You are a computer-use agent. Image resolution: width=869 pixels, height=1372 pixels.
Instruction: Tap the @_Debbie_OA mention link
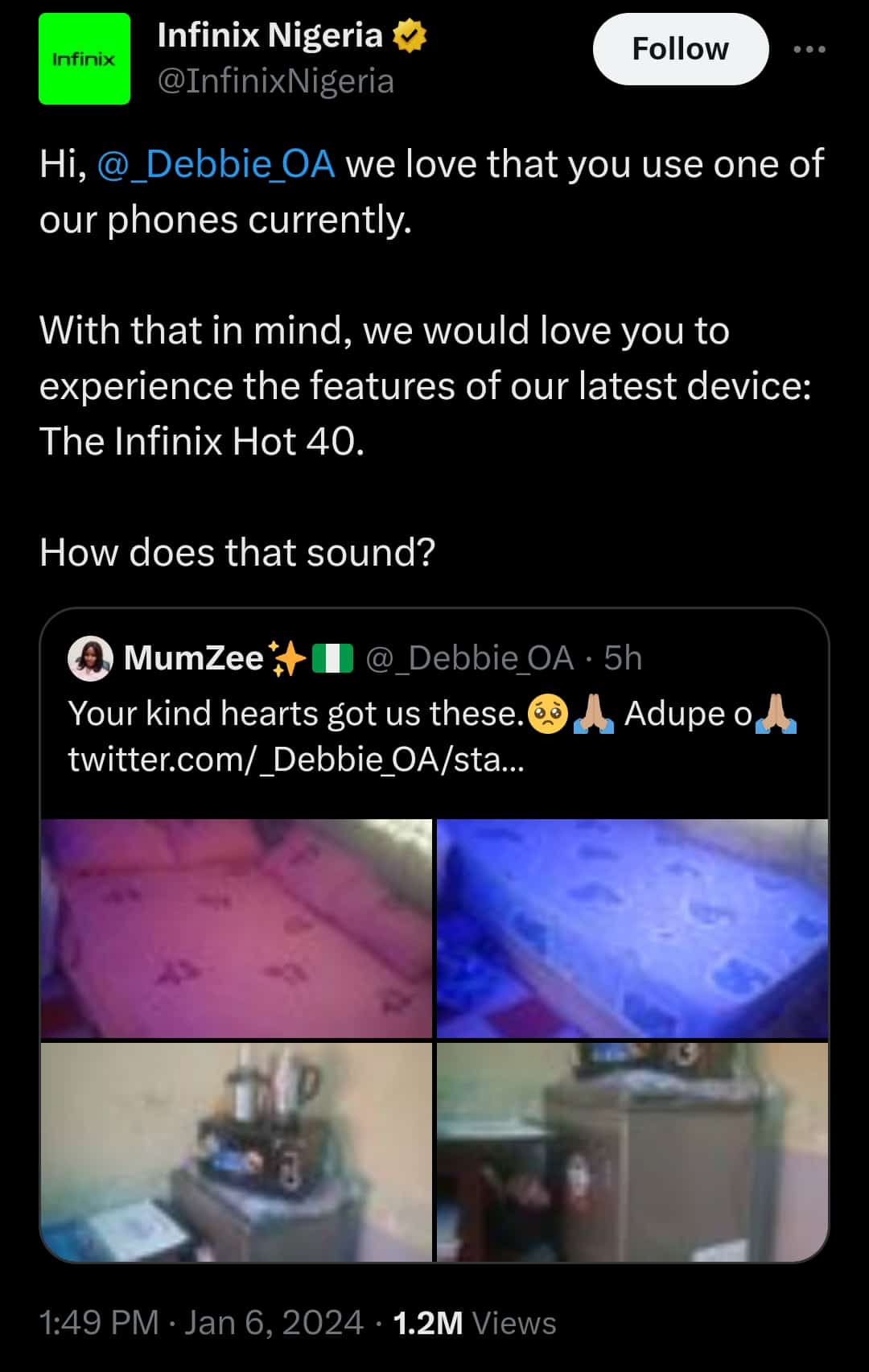(x=216, y=164)
